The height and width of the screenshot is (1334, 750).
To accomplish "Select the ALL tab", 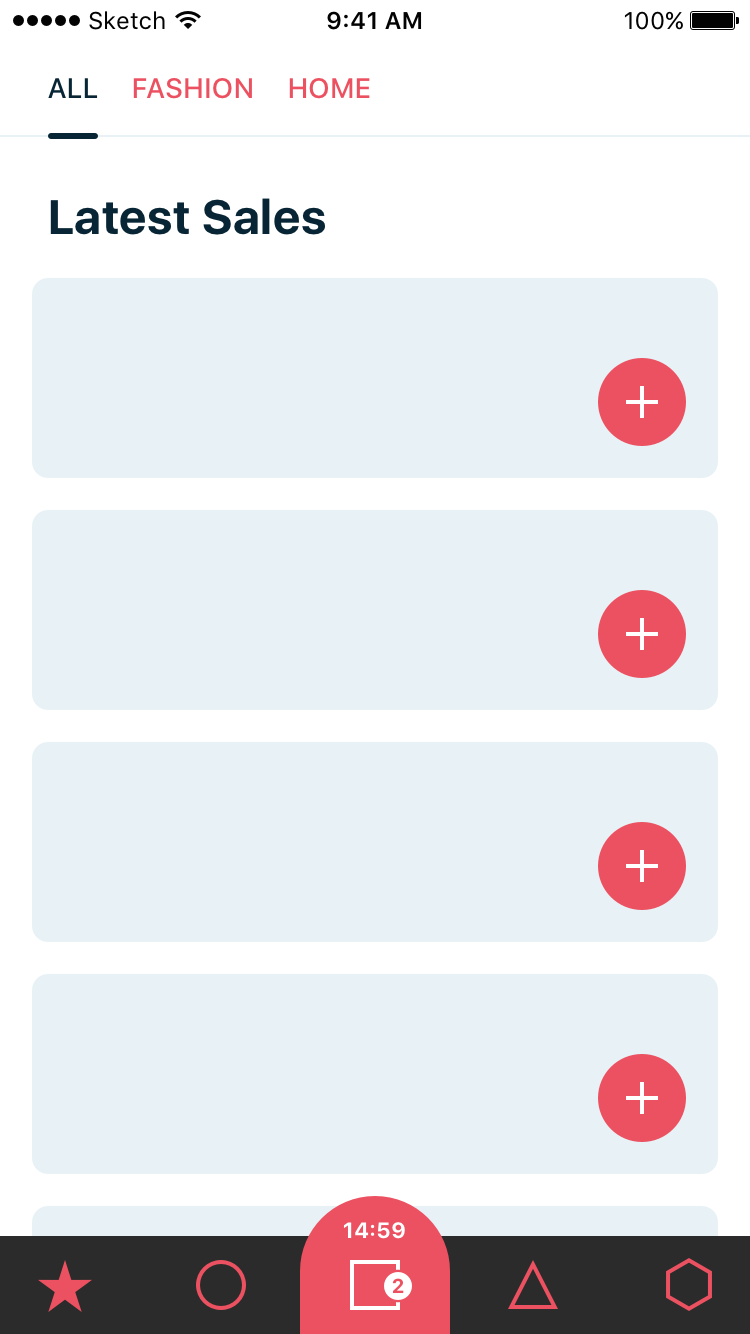I will tap(73, 89).
